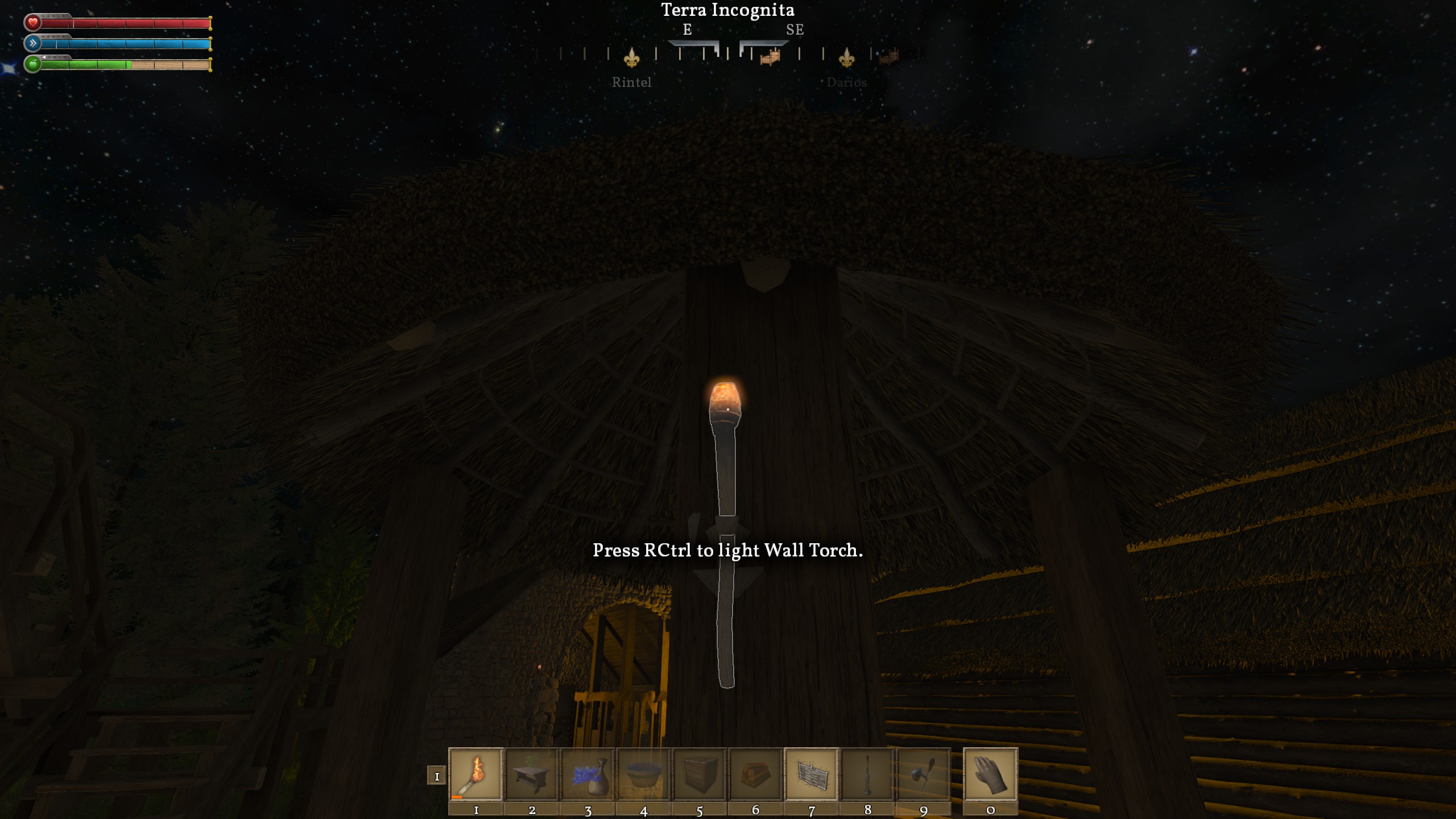
Task: Select the standing torch in slot 8
Action: 867,775
